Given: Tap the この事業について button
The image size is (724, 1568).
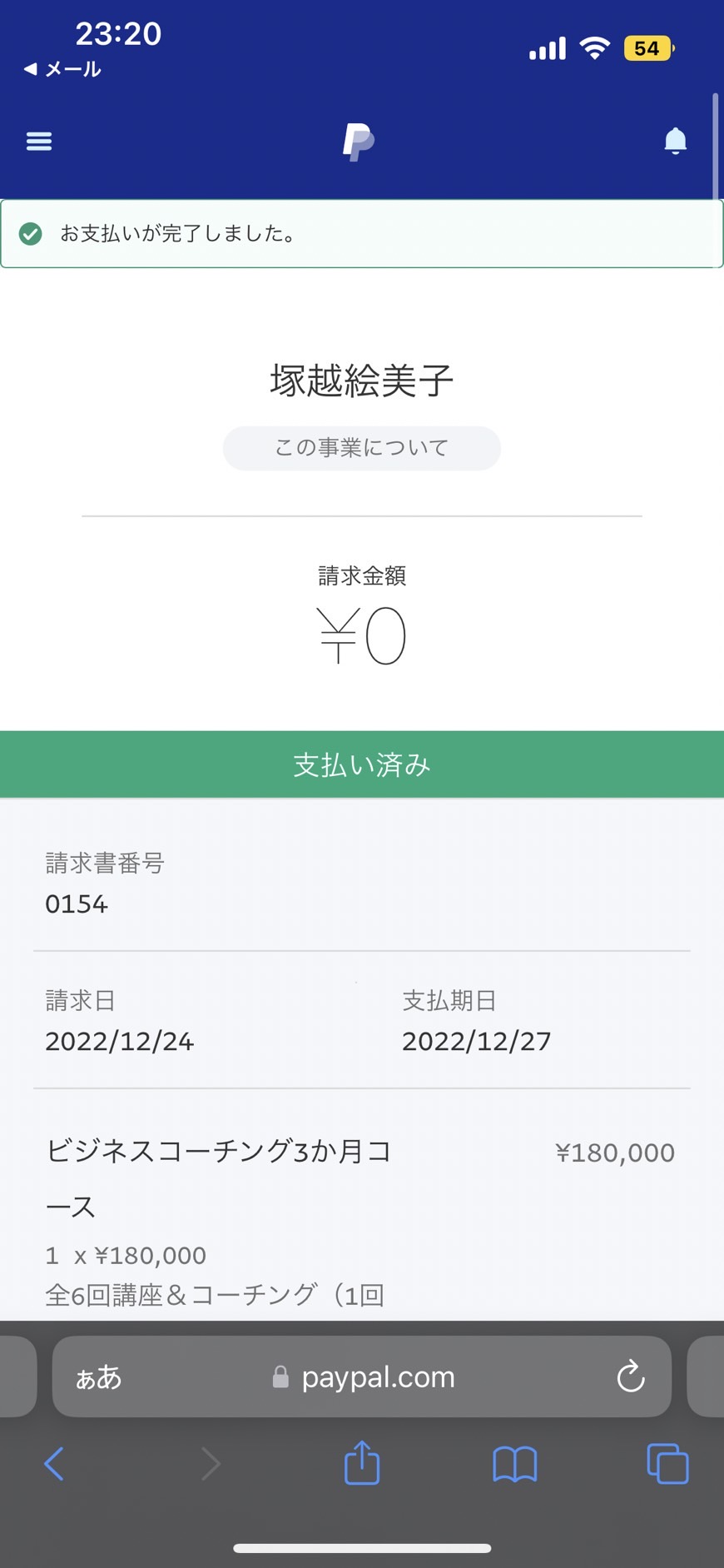Looking at the screenshot, I should (x=362, y=448).
